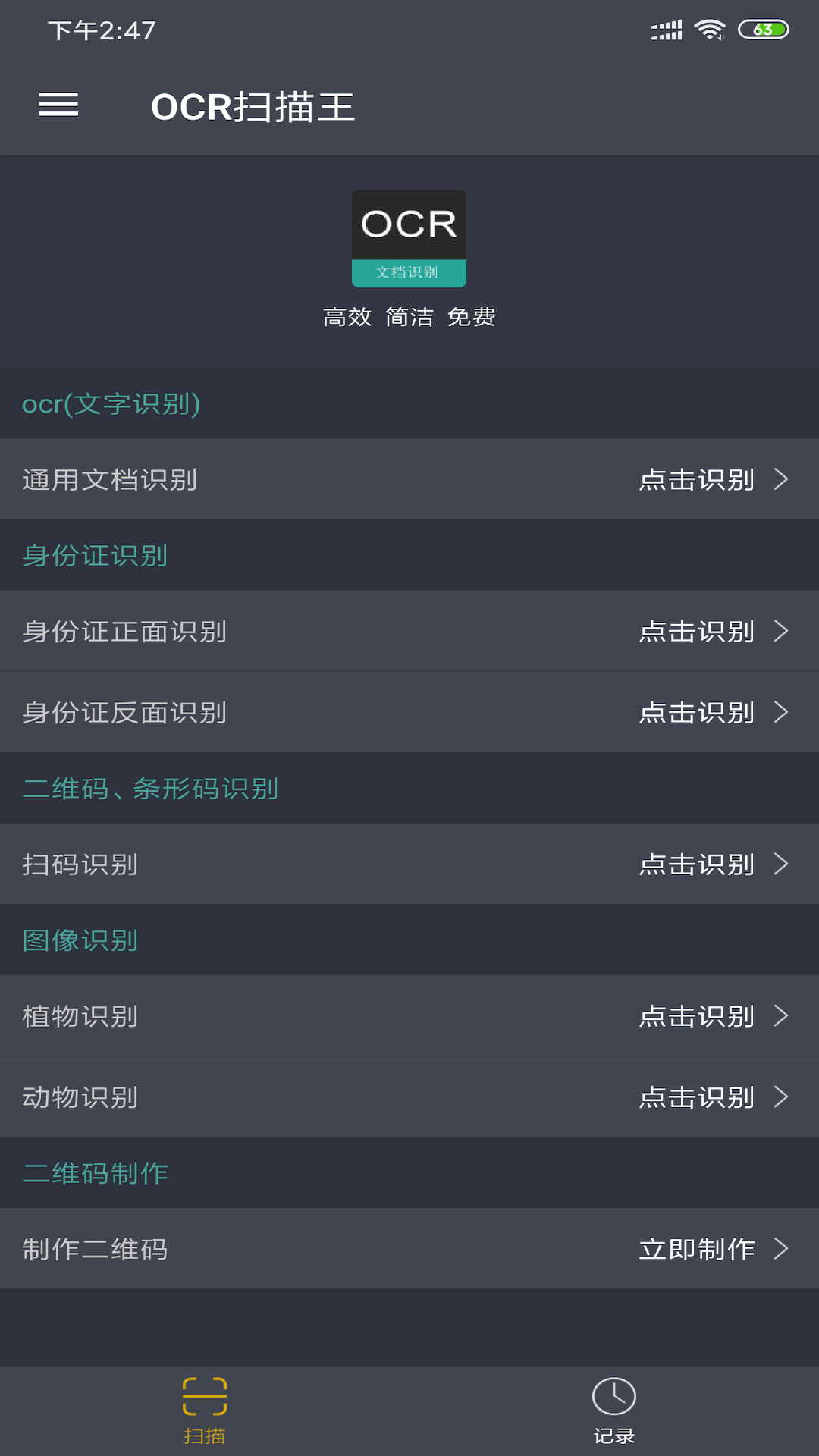
Task: Open 身份证正面识别 ID front recognition
Action: coord(409,631)
